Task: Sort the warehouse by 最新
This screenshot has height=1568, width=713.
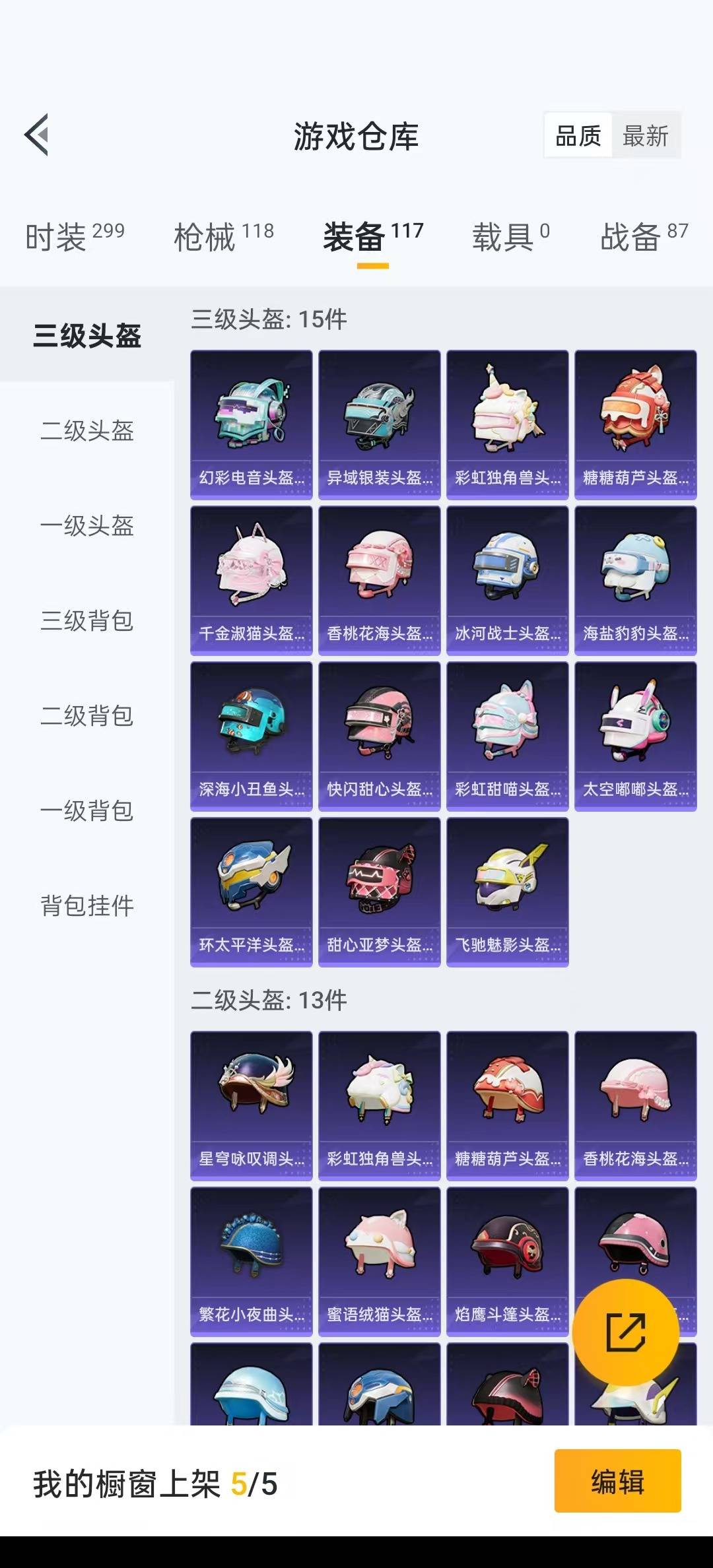Action: click(645, 136)
